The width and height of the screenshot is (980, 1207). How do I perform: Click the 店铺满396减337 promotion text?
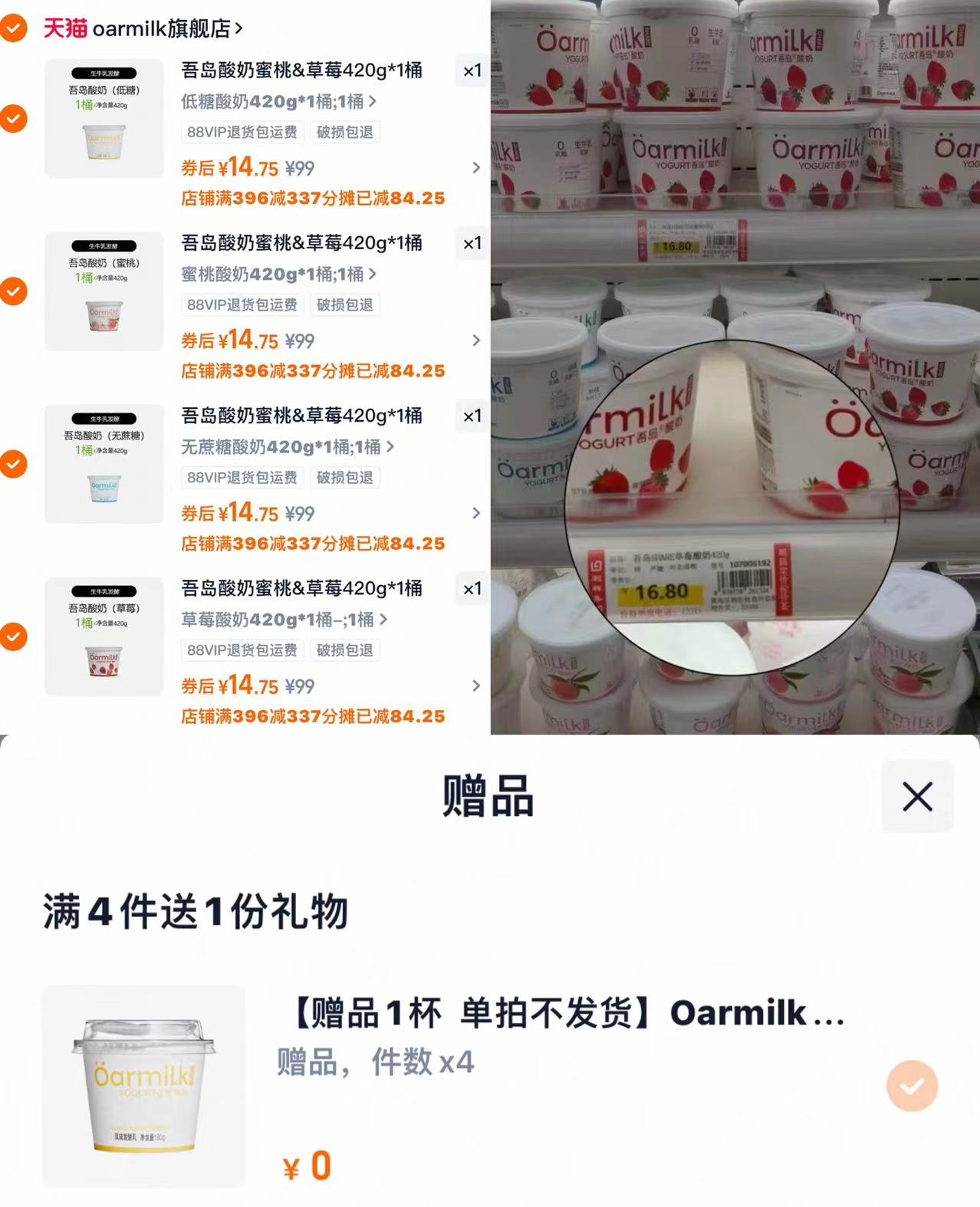point(314,198)
